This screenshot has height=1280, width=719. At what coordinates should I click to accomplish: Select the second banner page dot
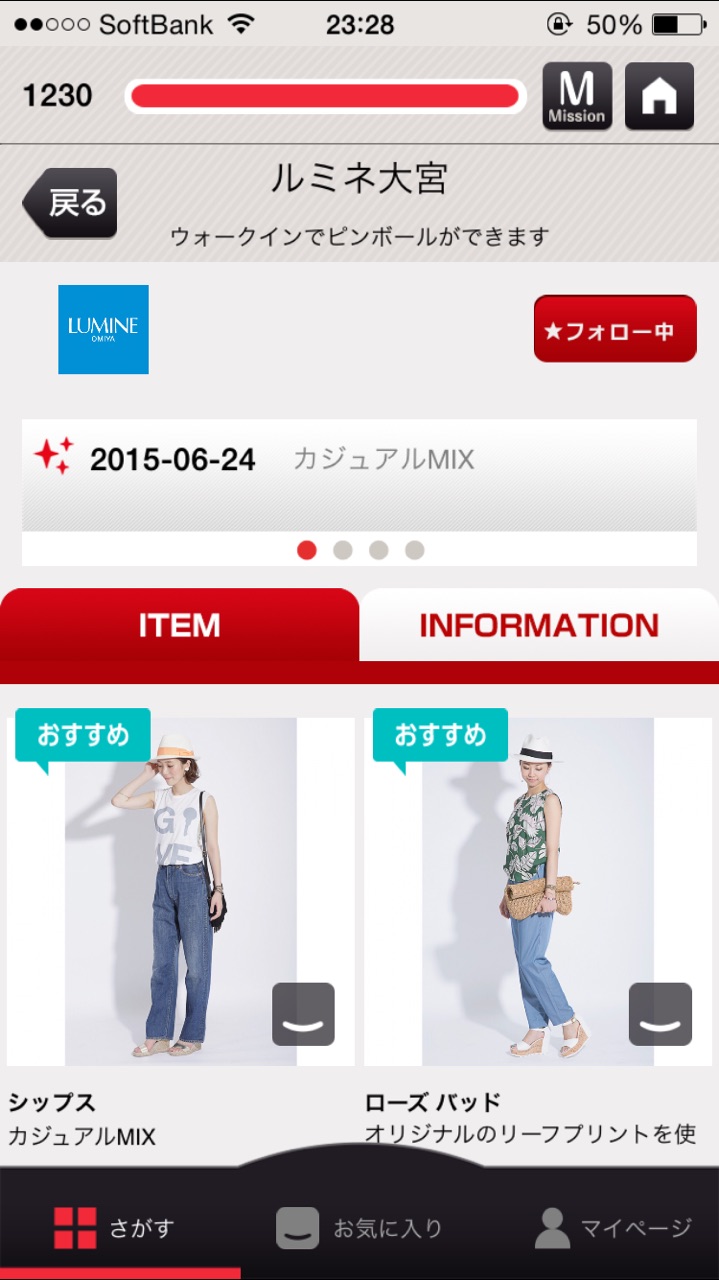(343, 550)
